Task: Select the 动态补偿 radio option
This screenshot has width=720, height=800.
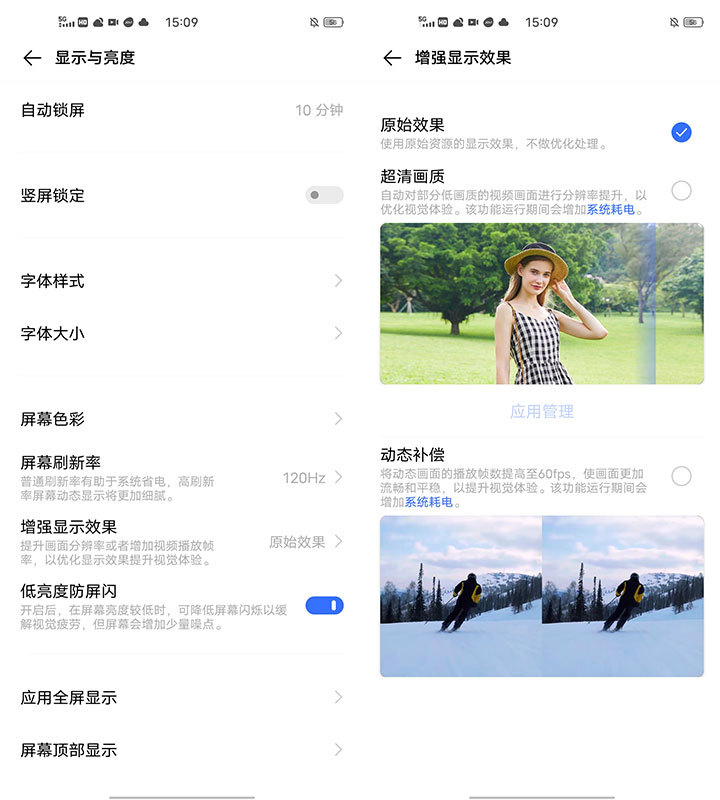Action: point(681,476)
